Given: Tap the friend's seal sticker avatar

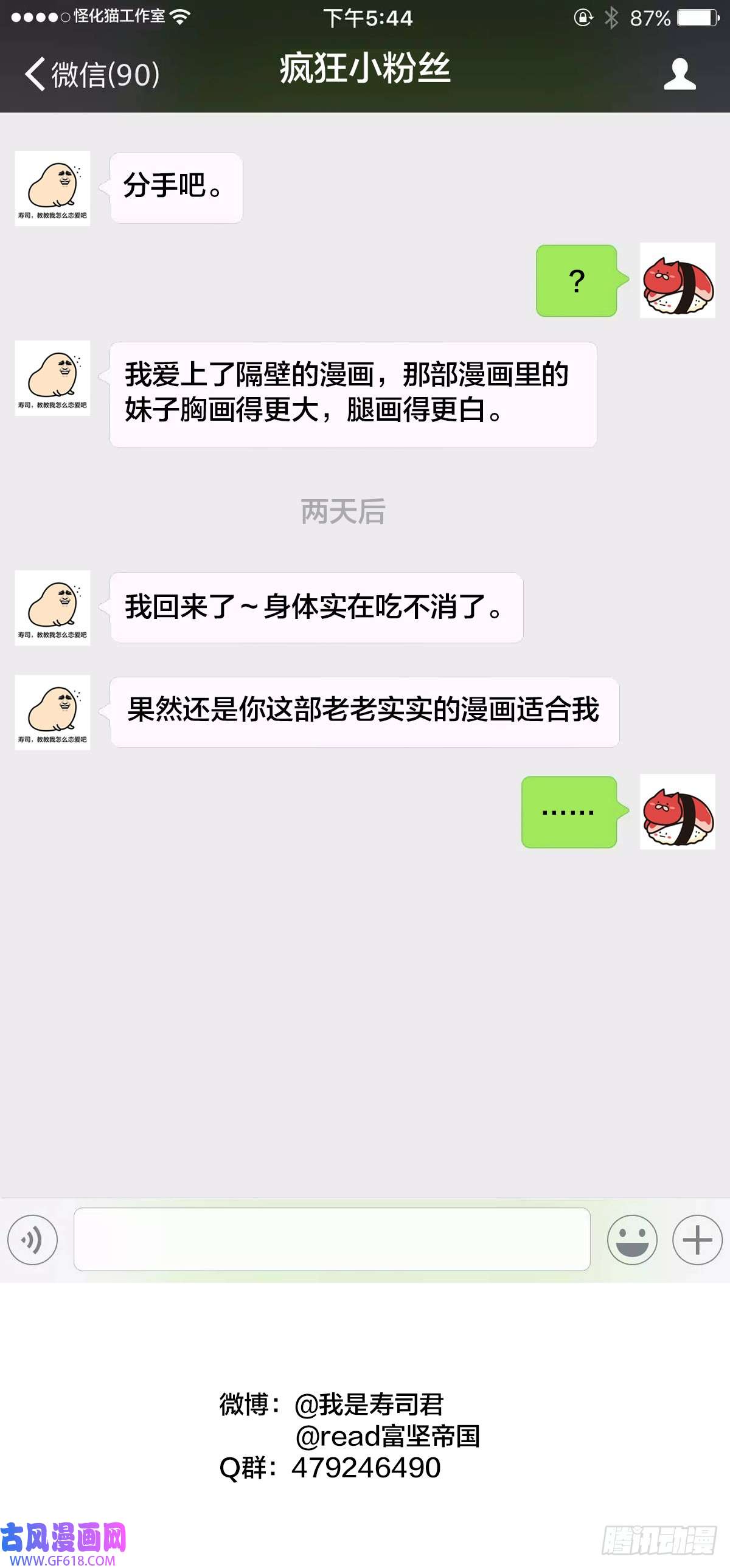Looking at the screenshot, I should 53,188.
